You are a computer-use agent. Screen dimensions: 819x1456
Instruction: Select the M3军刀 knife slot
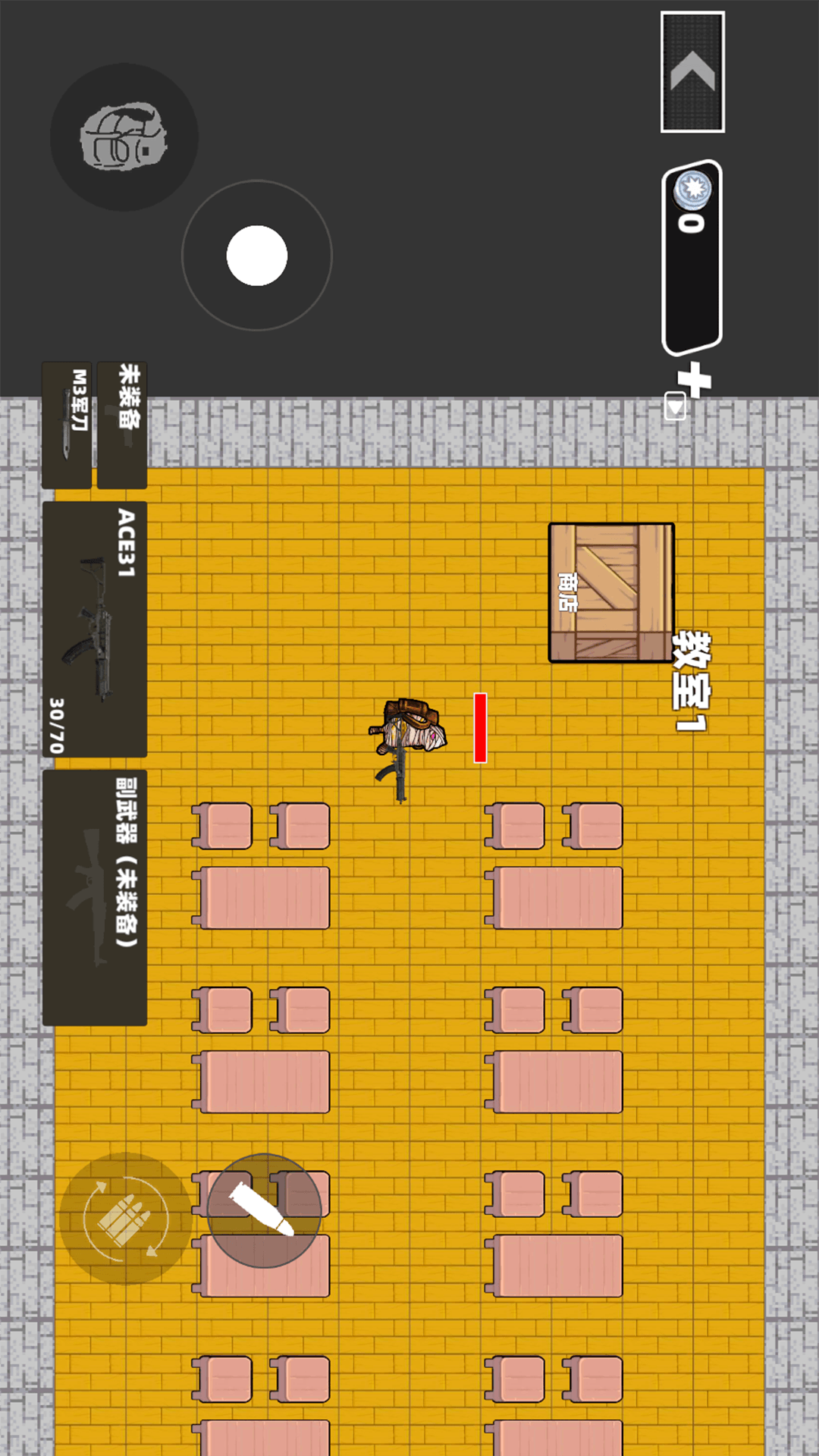(x=67, y=425)
